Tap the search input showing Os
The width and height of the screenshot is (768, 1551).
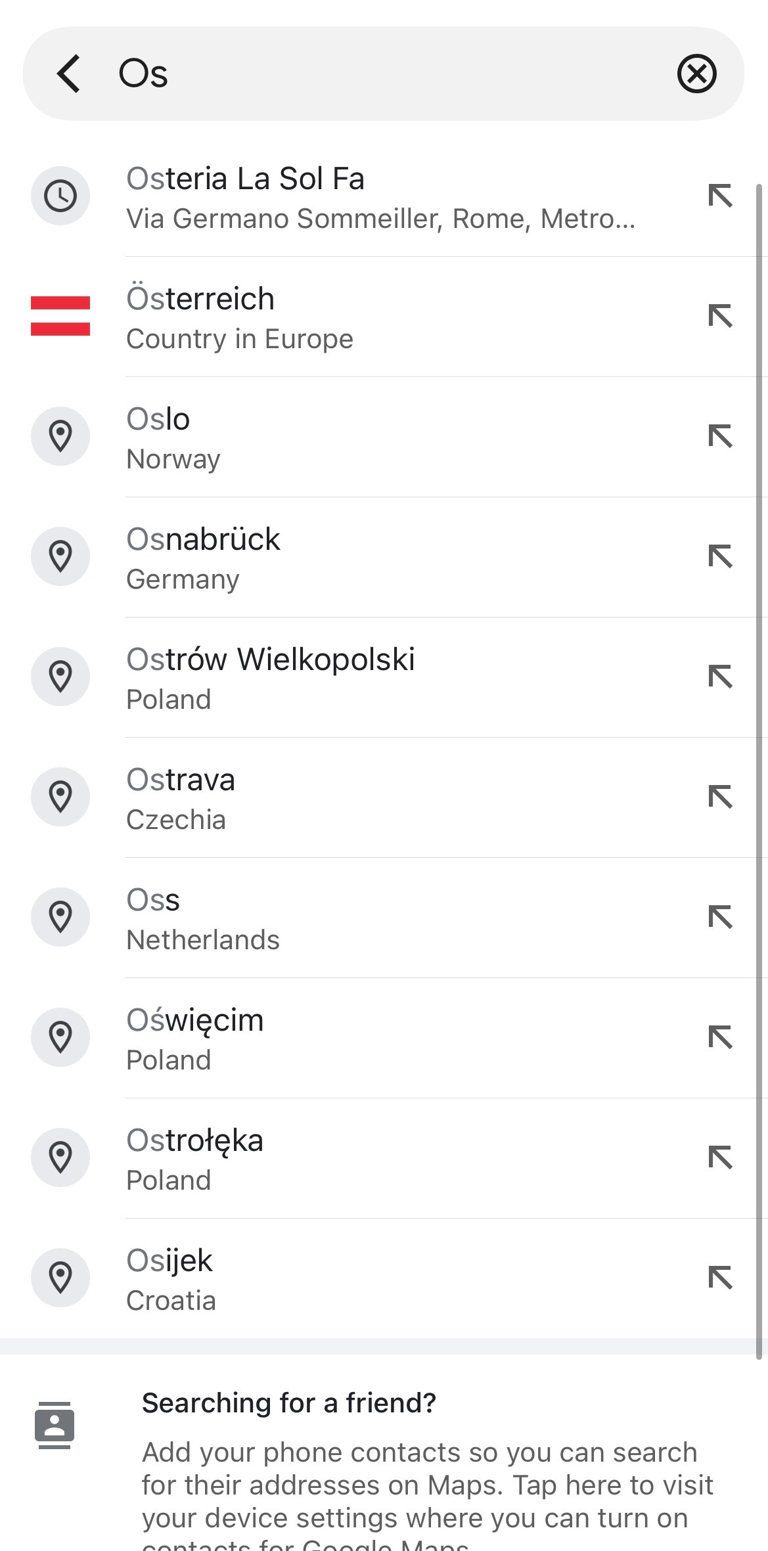pyautogui.click(x=300, y=73)
